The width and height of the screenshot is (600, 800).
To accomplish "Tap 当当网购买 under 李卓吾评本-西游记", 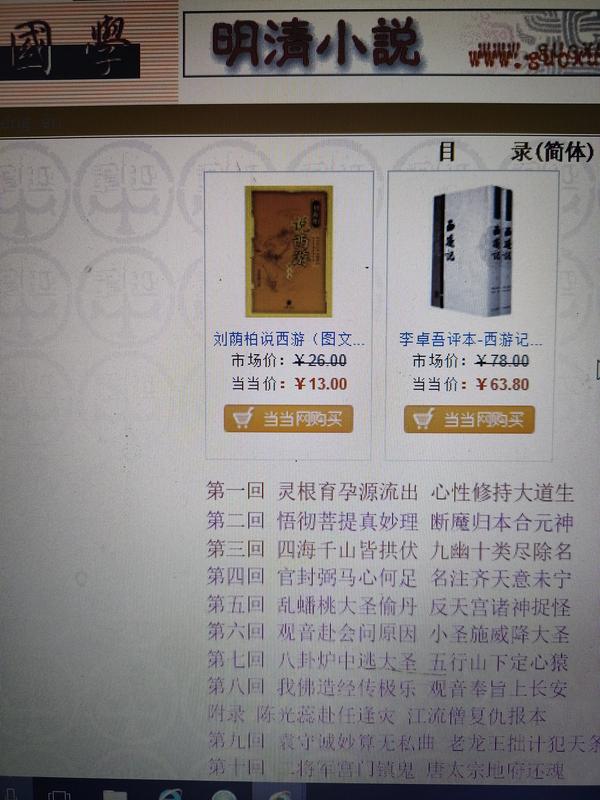I will (x=470, y=419).
